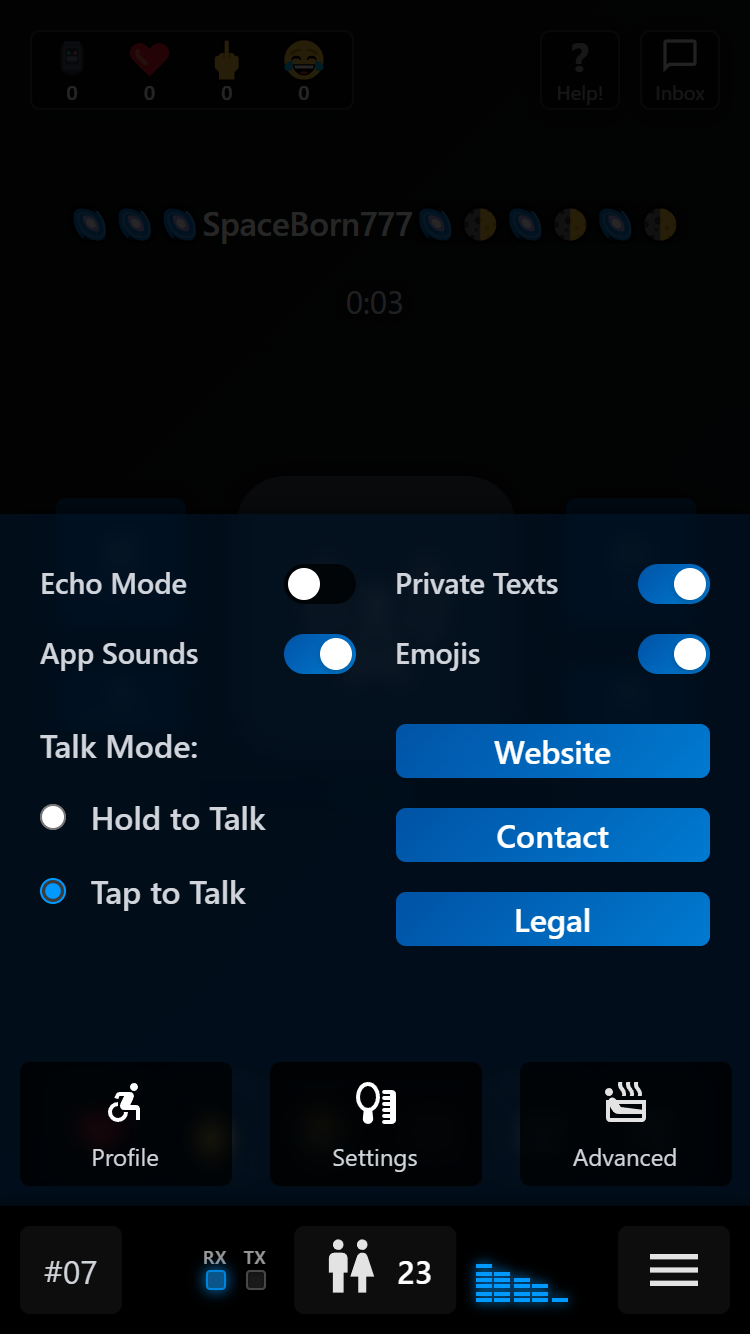This screenshot has width=750, height=1334.
Task: Open the Advanced options
Action: point(624,1123)
